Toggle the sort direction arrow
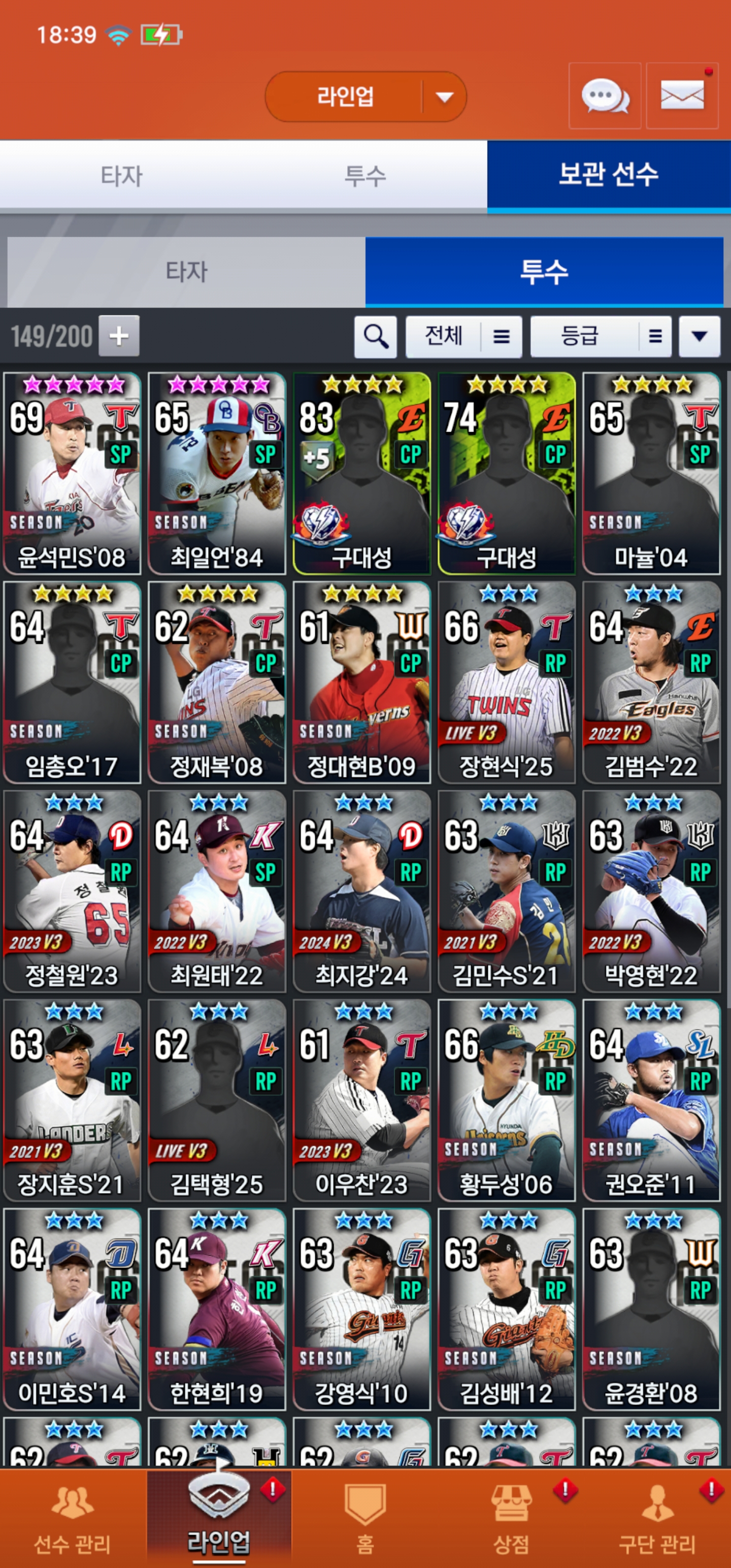 (700, 336)
